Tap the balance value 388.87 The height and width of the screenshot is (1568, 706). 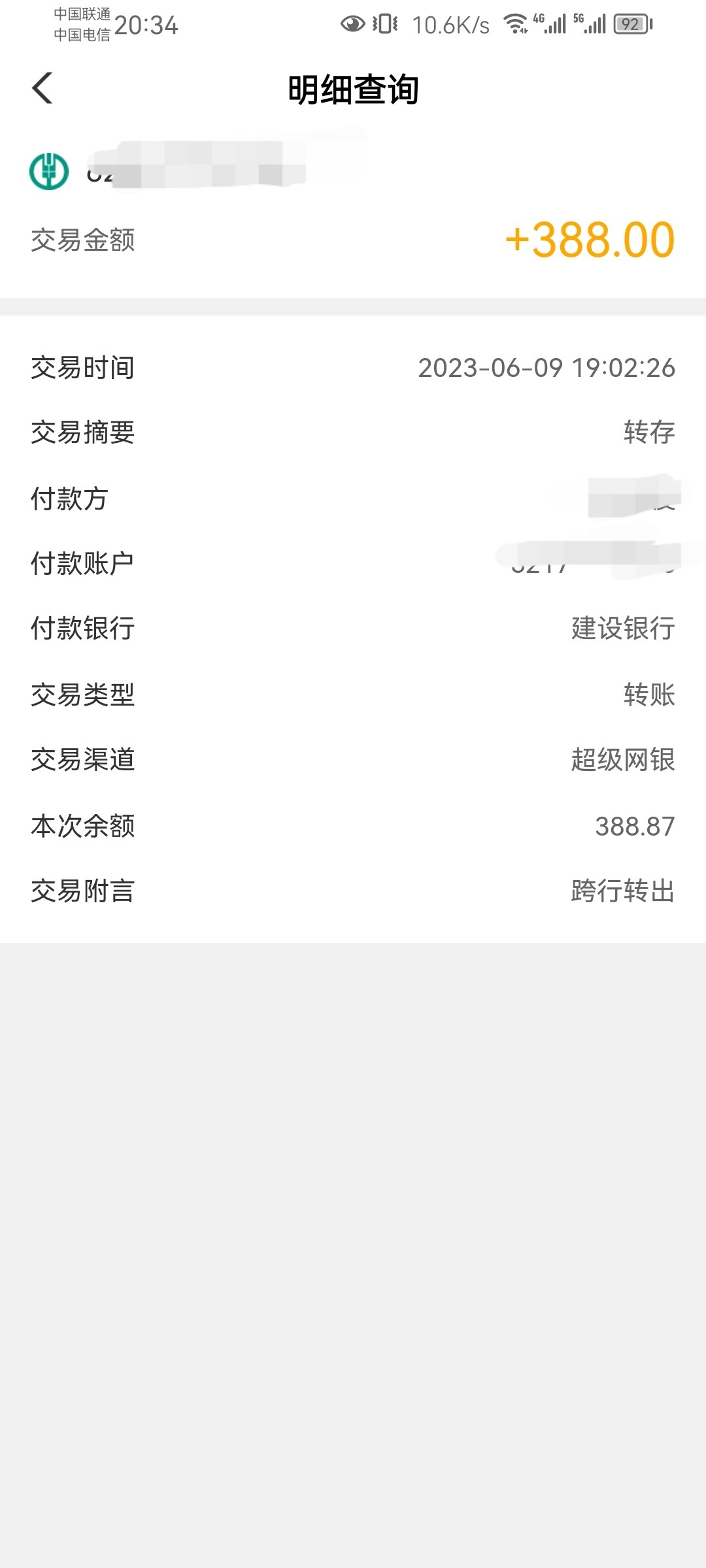(635, 826)
